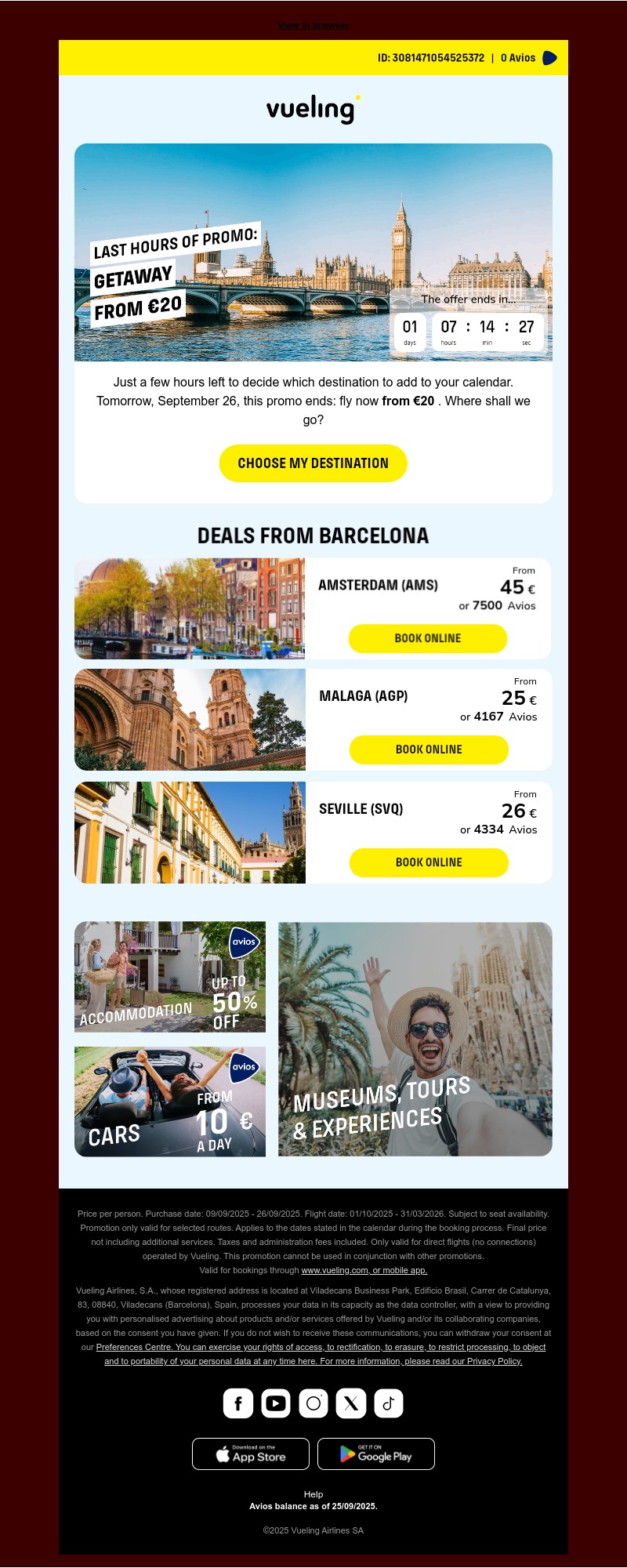Open the www.vueling.com or mobile app link
Screen dimensions: 627x1568
tap(364, 1270)
